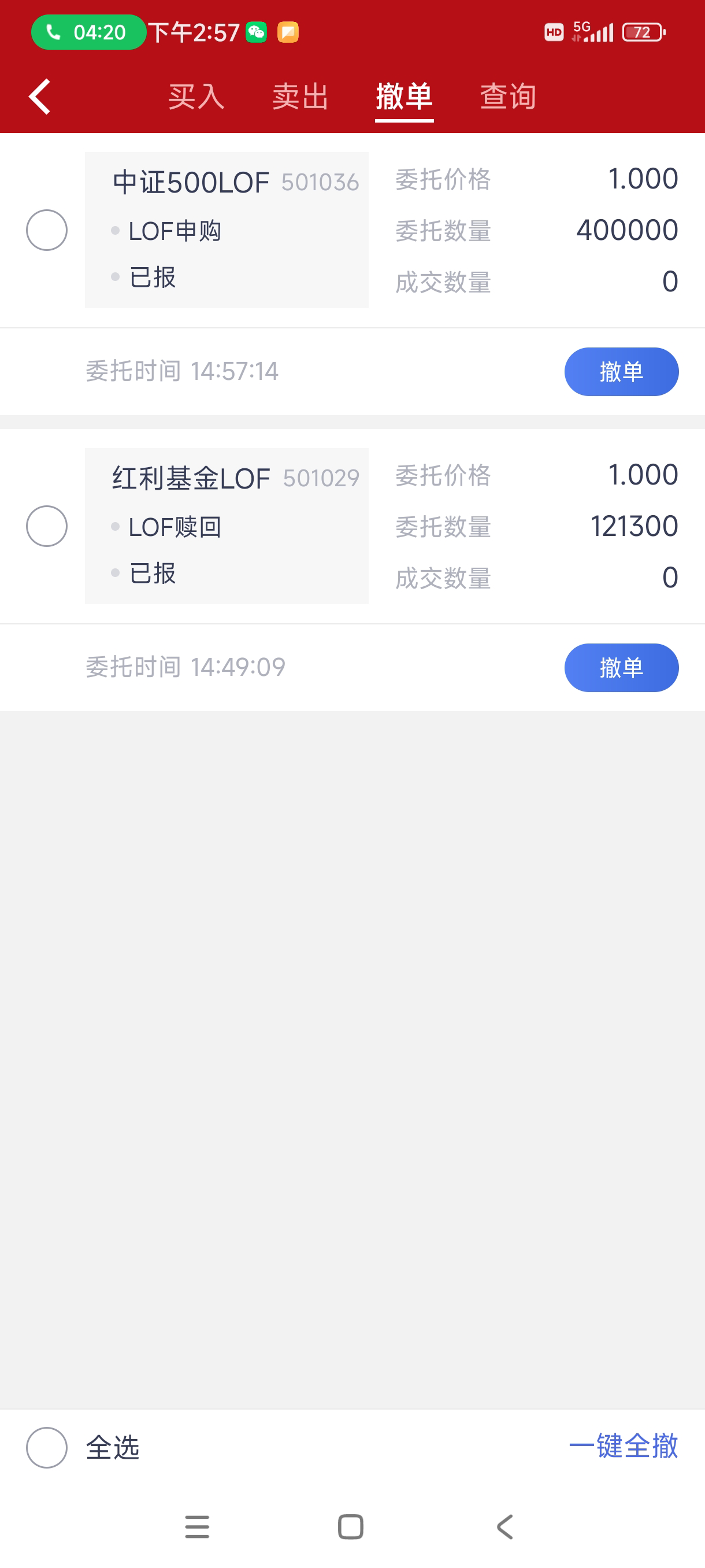Go back using the top-left arrow

pyautogui.click(x=40, y=97)
